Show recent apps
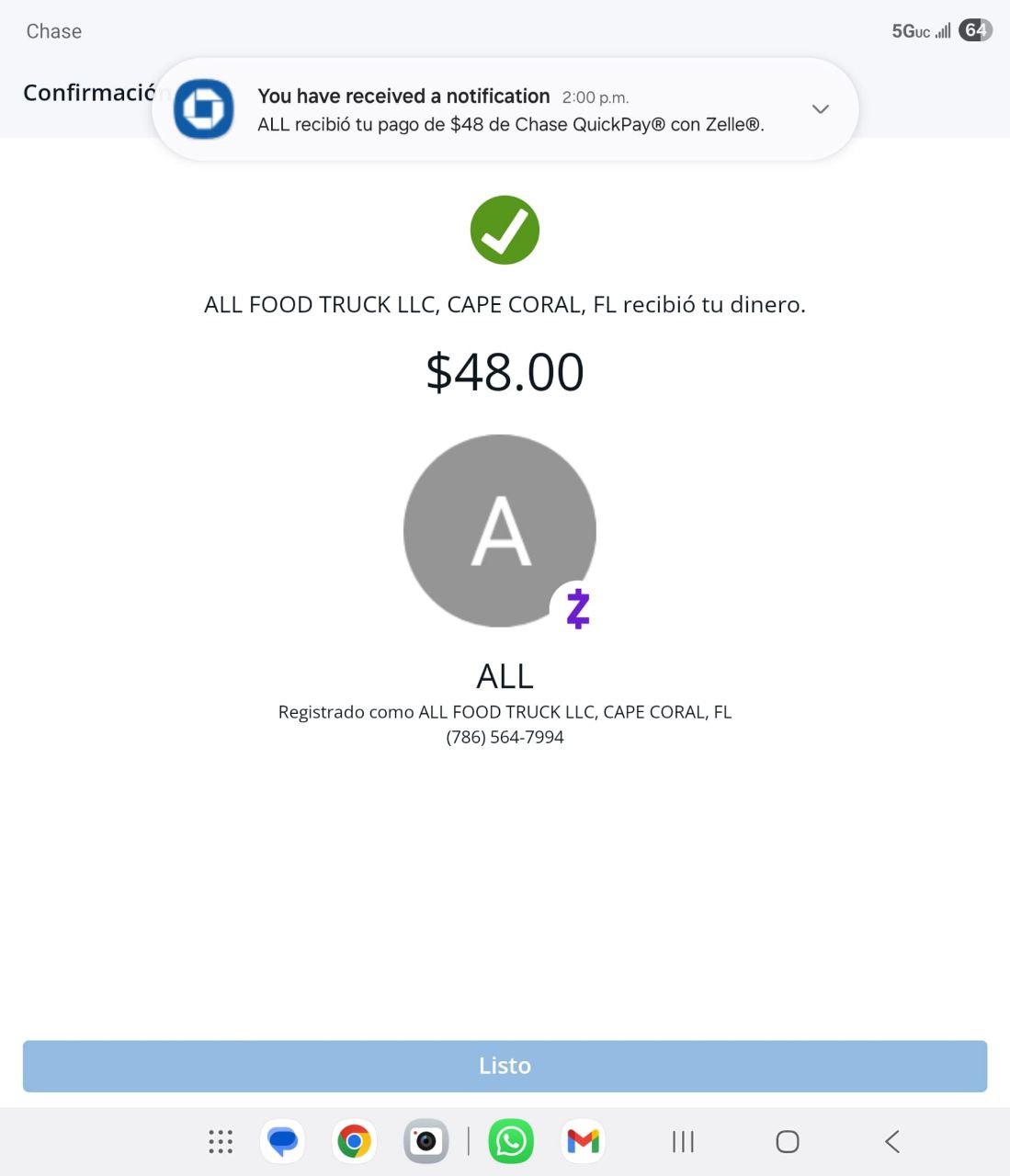Screen dimensions: 1010x1176 pyautogui.click(x=683, y=1141)
